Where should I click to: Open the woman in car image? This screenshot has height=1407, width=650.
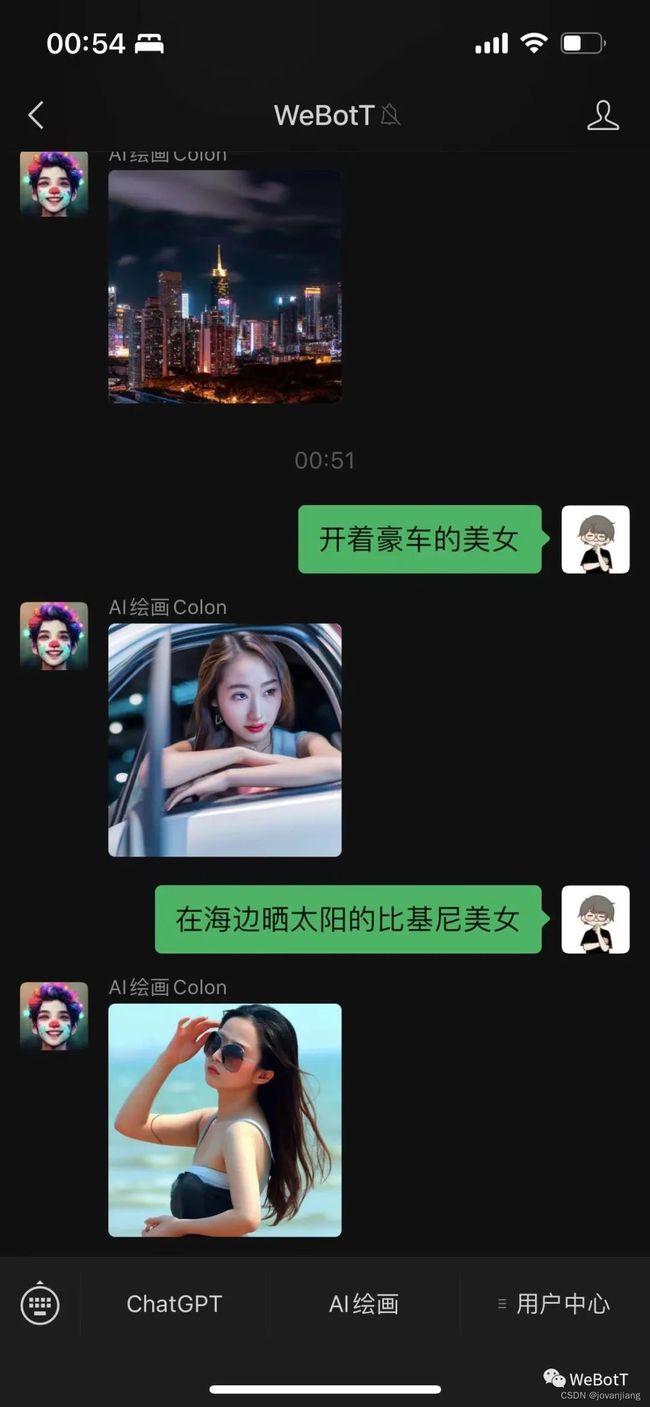click(x=225, y=740)
